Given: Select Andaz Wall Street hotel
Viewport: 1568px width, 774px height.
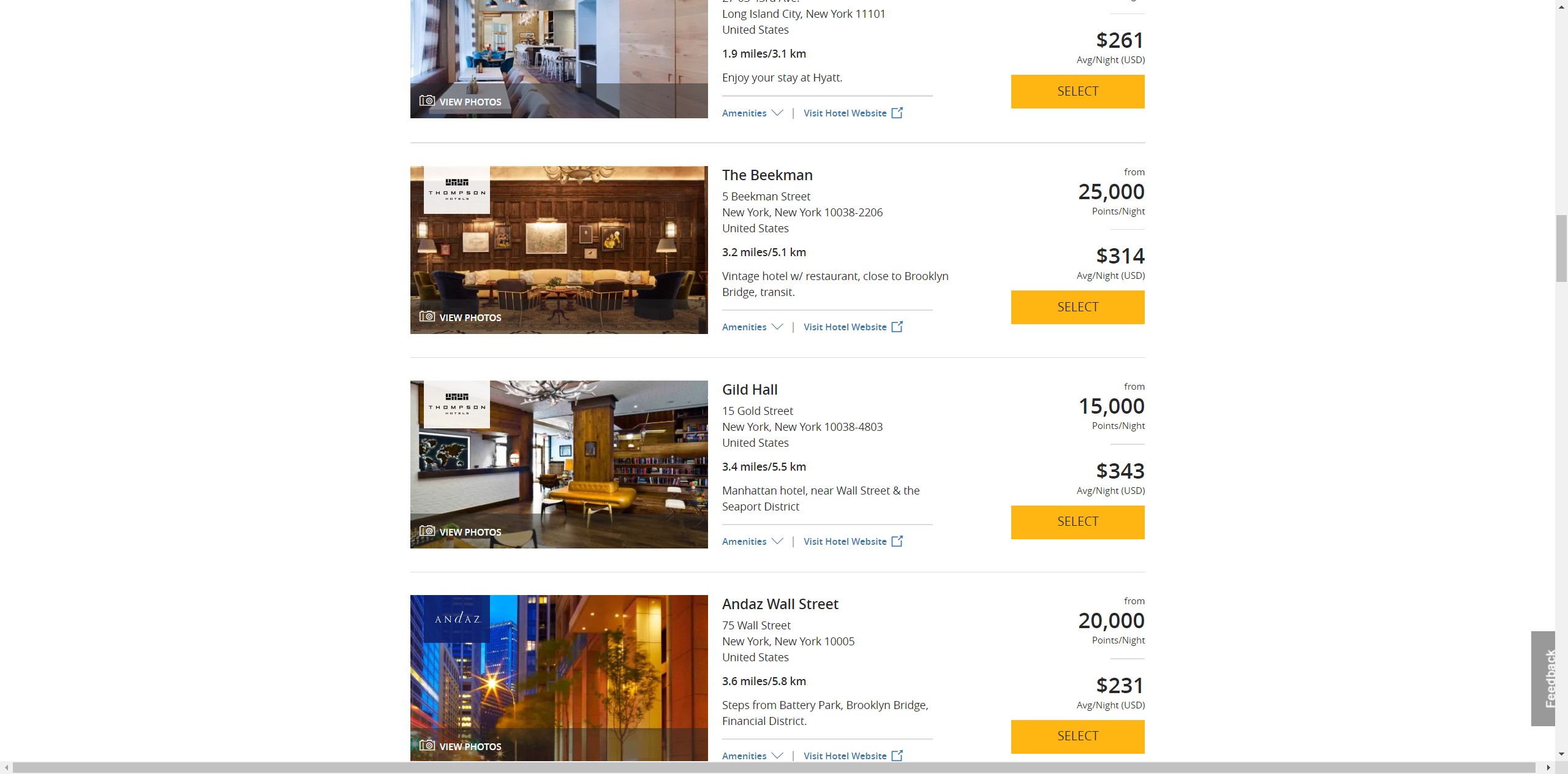Looking at the screenshot, I should point(1077,736).
